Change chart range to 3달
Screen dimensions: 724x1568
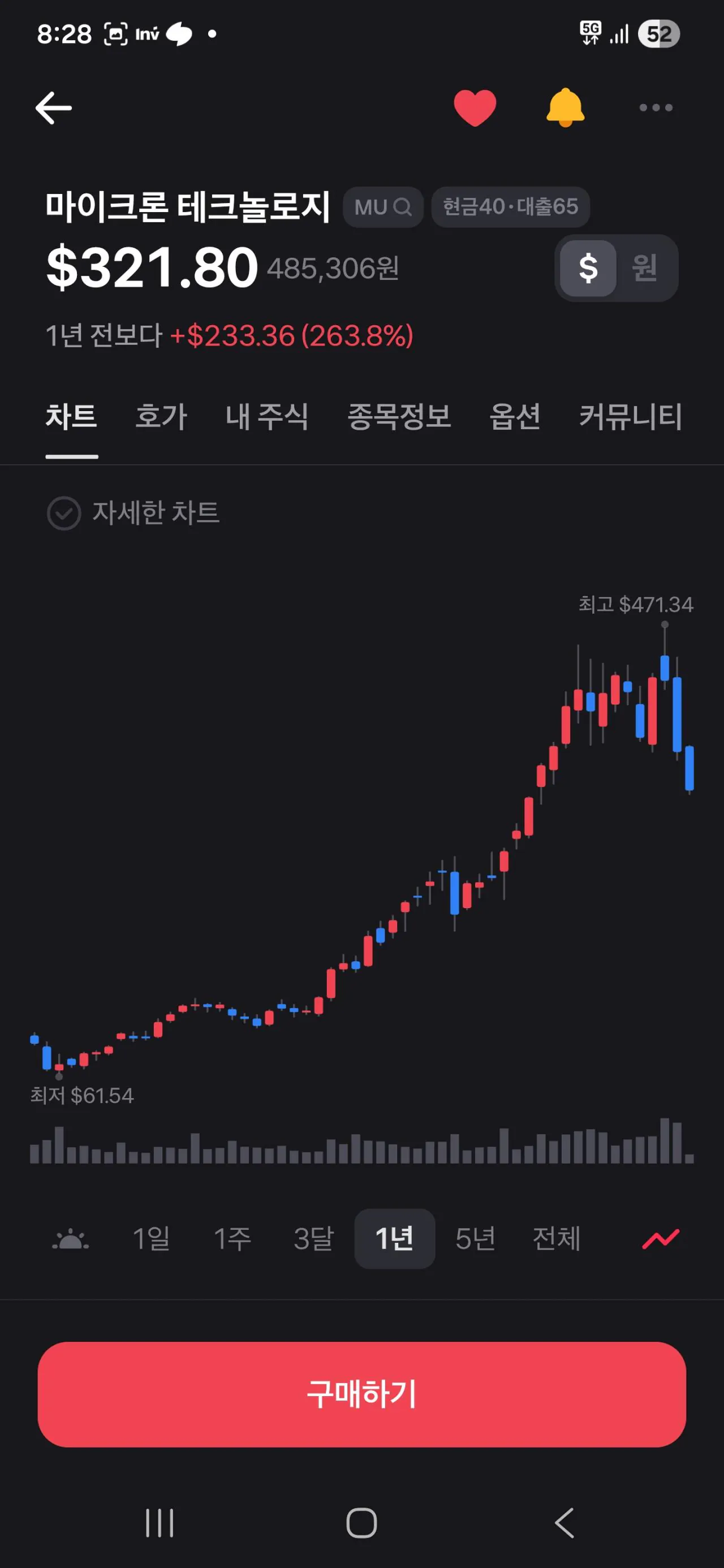pos(313,1238)
